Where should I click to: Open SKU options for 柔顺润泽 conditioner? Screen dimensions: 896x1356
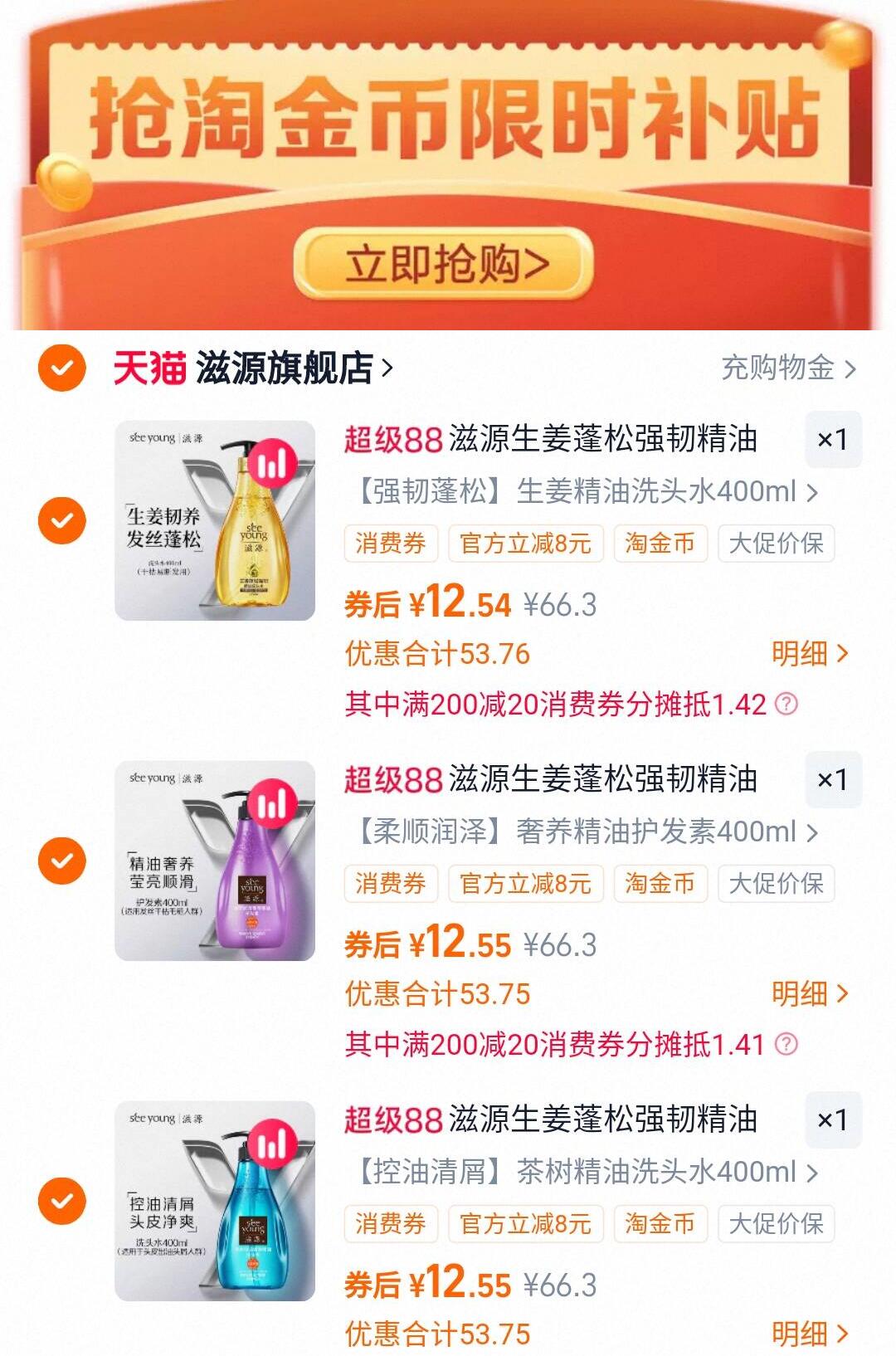click(581, 835)
